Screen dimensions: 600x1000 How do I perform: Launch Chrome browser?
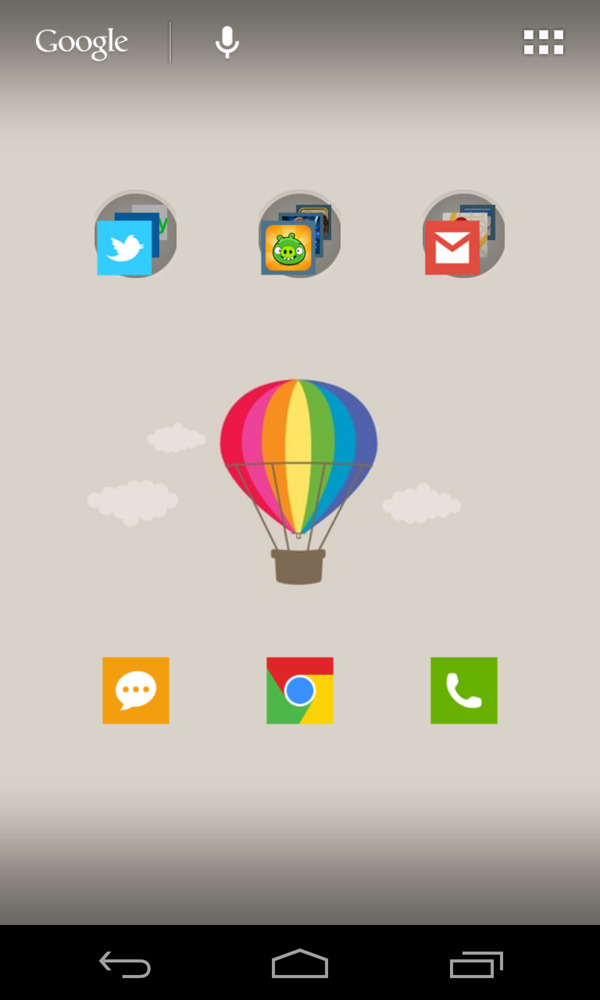(300, 690)
